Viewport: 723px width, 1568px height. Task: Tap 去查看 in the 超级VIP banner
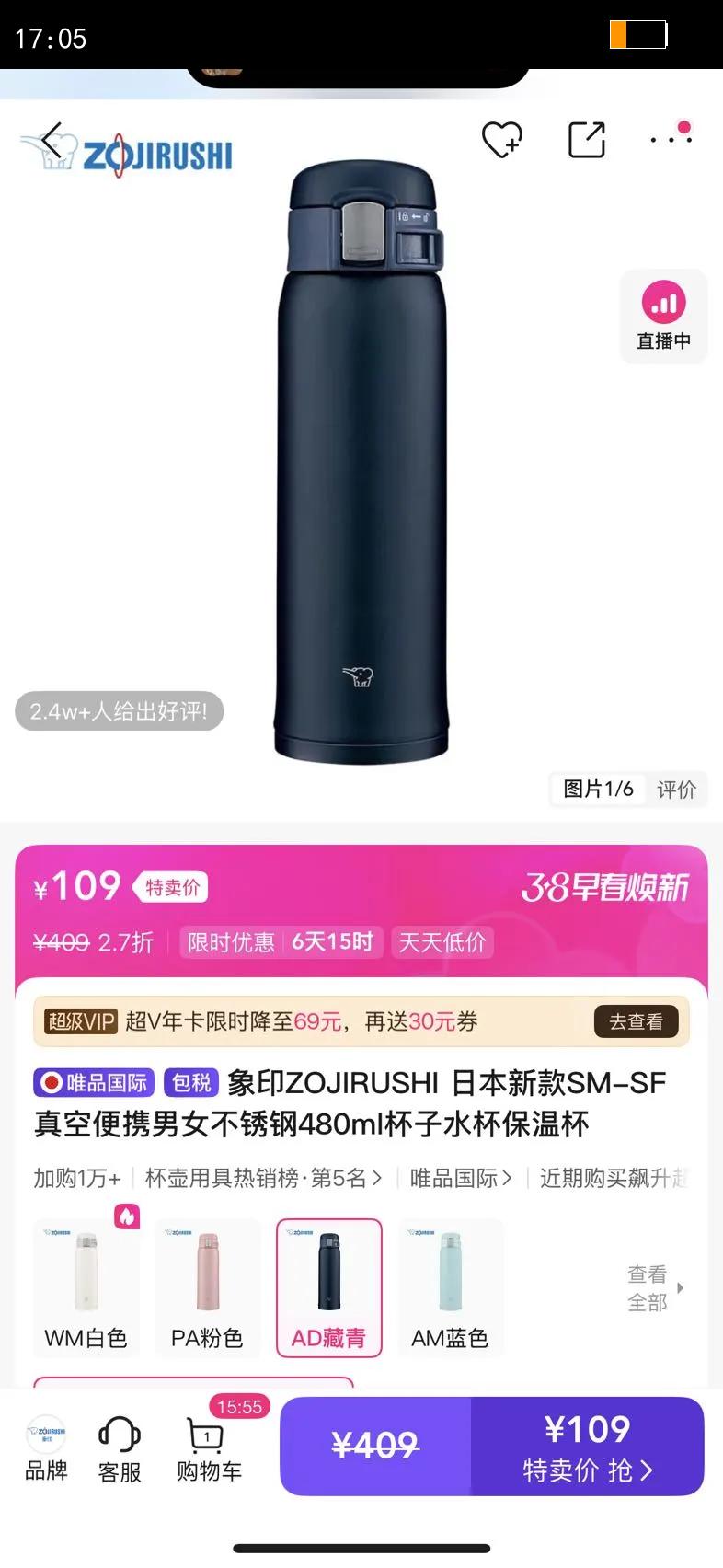tap(636, 1021)
